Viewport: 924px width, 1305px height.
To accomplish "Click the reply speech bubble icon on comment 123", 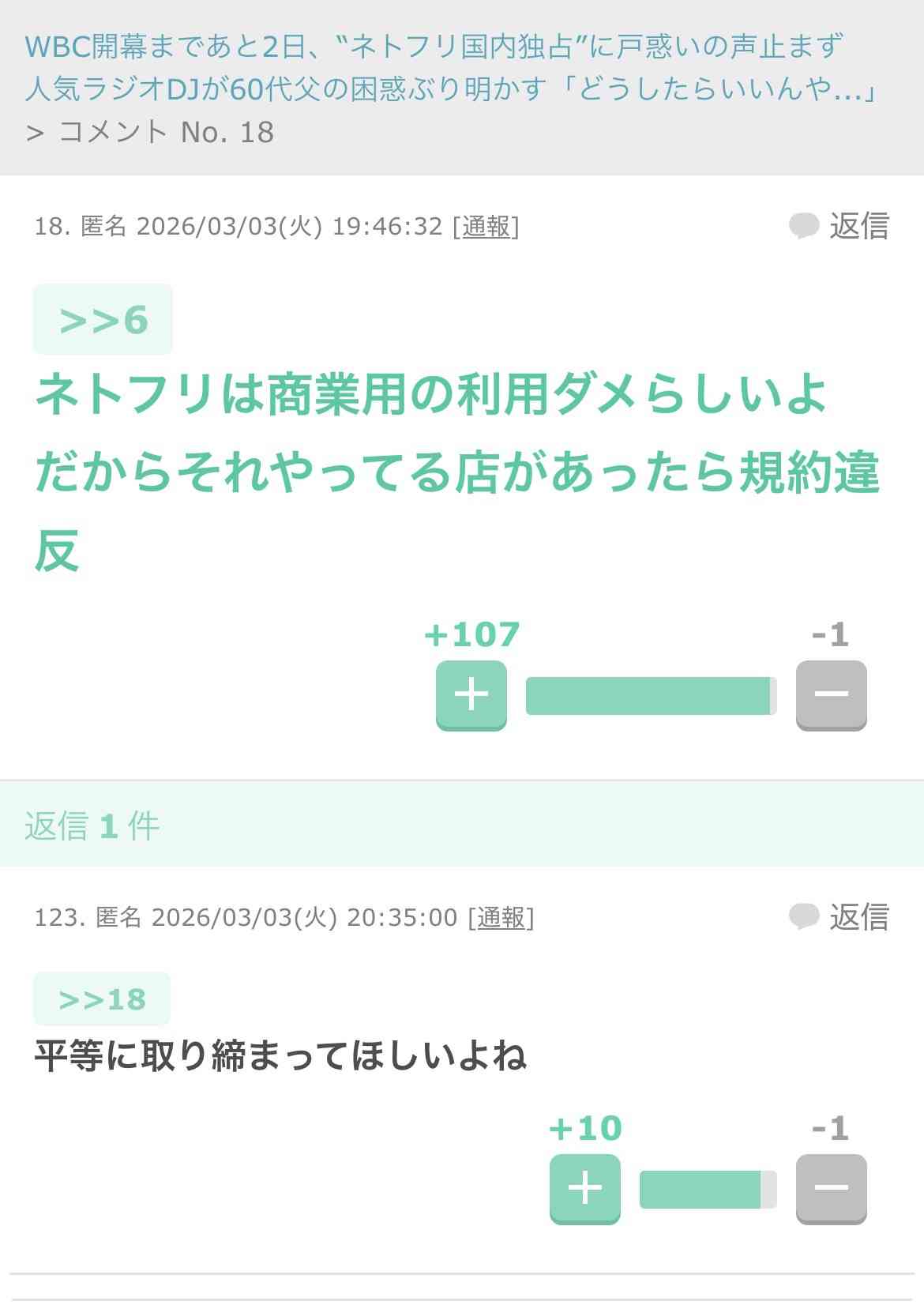I will [x=804, y=917].
